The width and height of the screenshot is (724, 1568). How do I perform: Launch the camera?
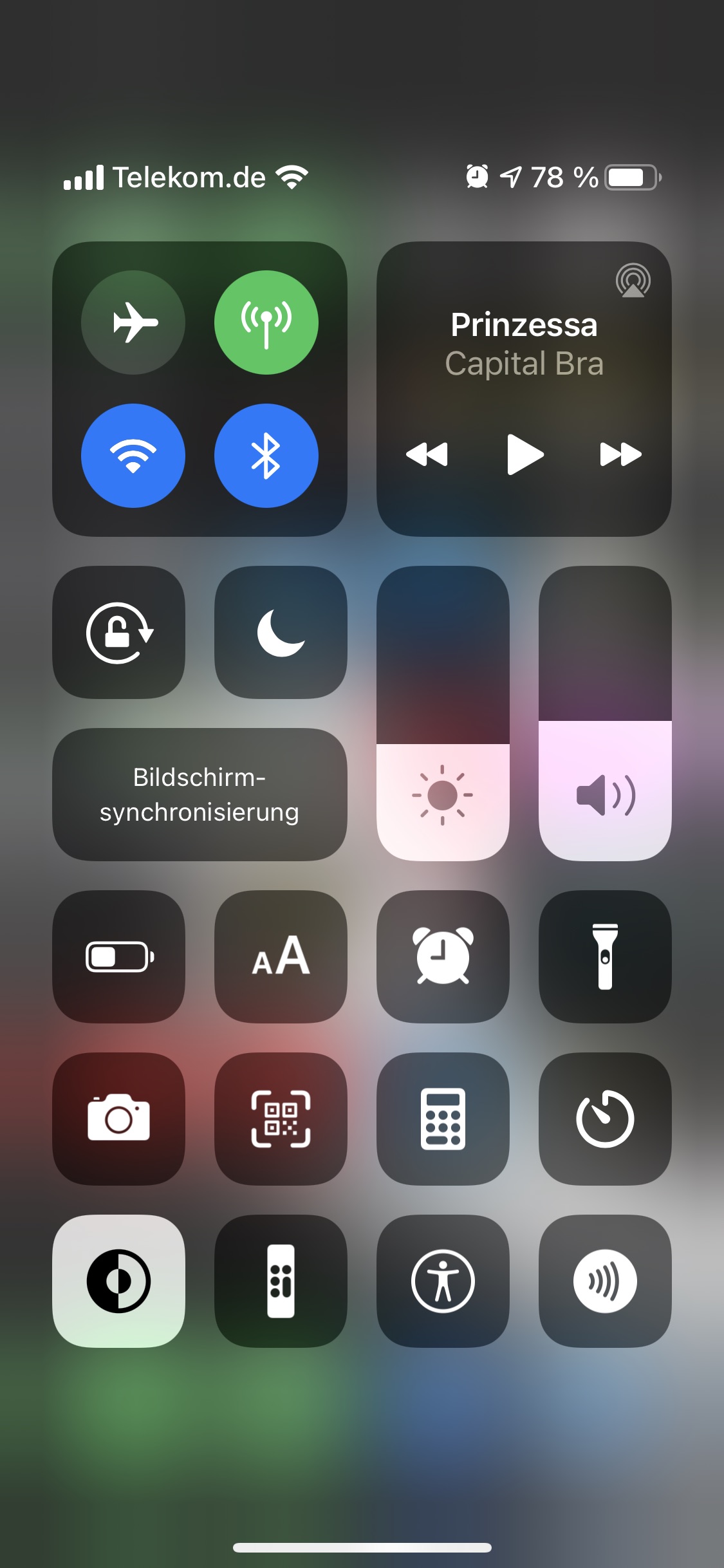[x=119, y=1119]
